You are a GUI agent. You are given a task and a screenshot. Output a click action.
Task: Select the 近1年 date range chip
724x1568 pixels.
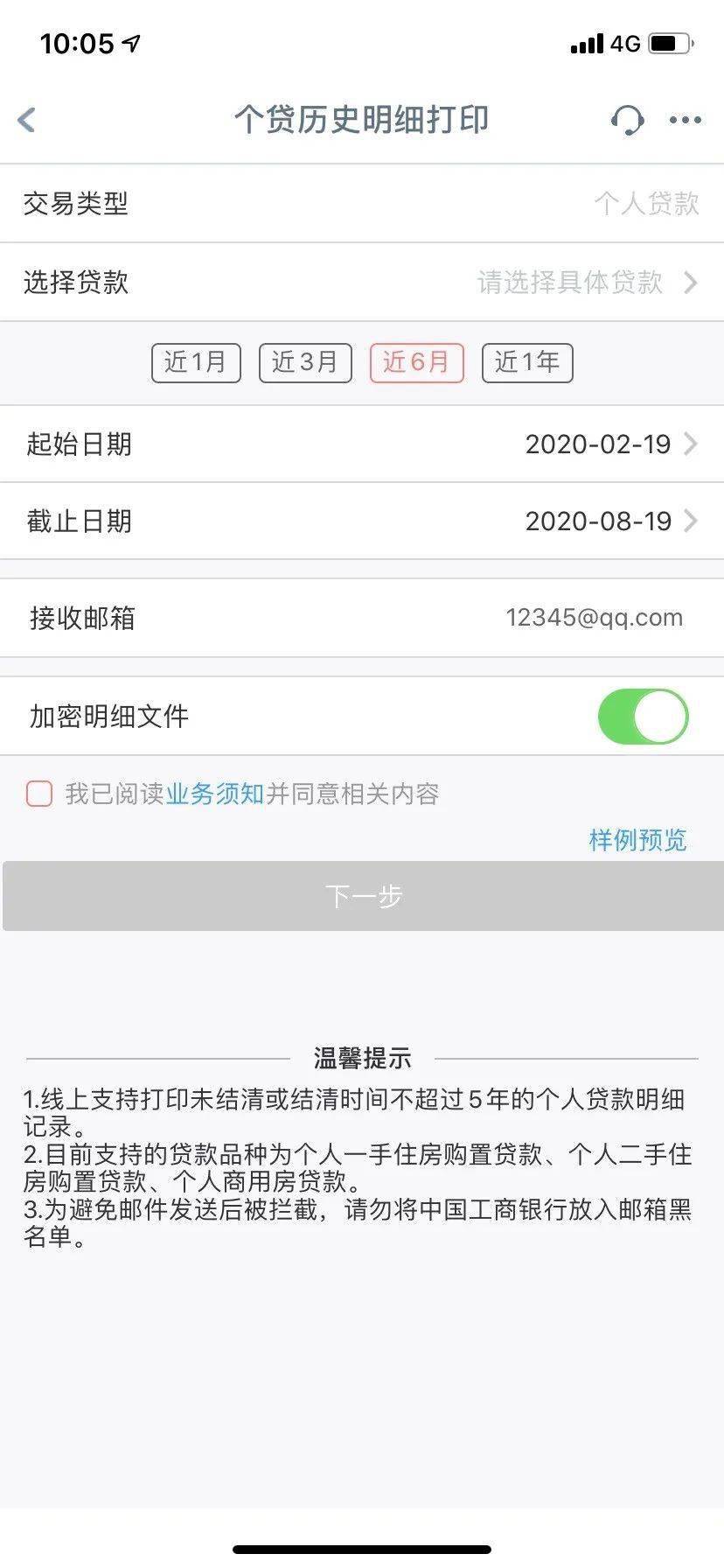pyautogui.click(x=527, y=362)
